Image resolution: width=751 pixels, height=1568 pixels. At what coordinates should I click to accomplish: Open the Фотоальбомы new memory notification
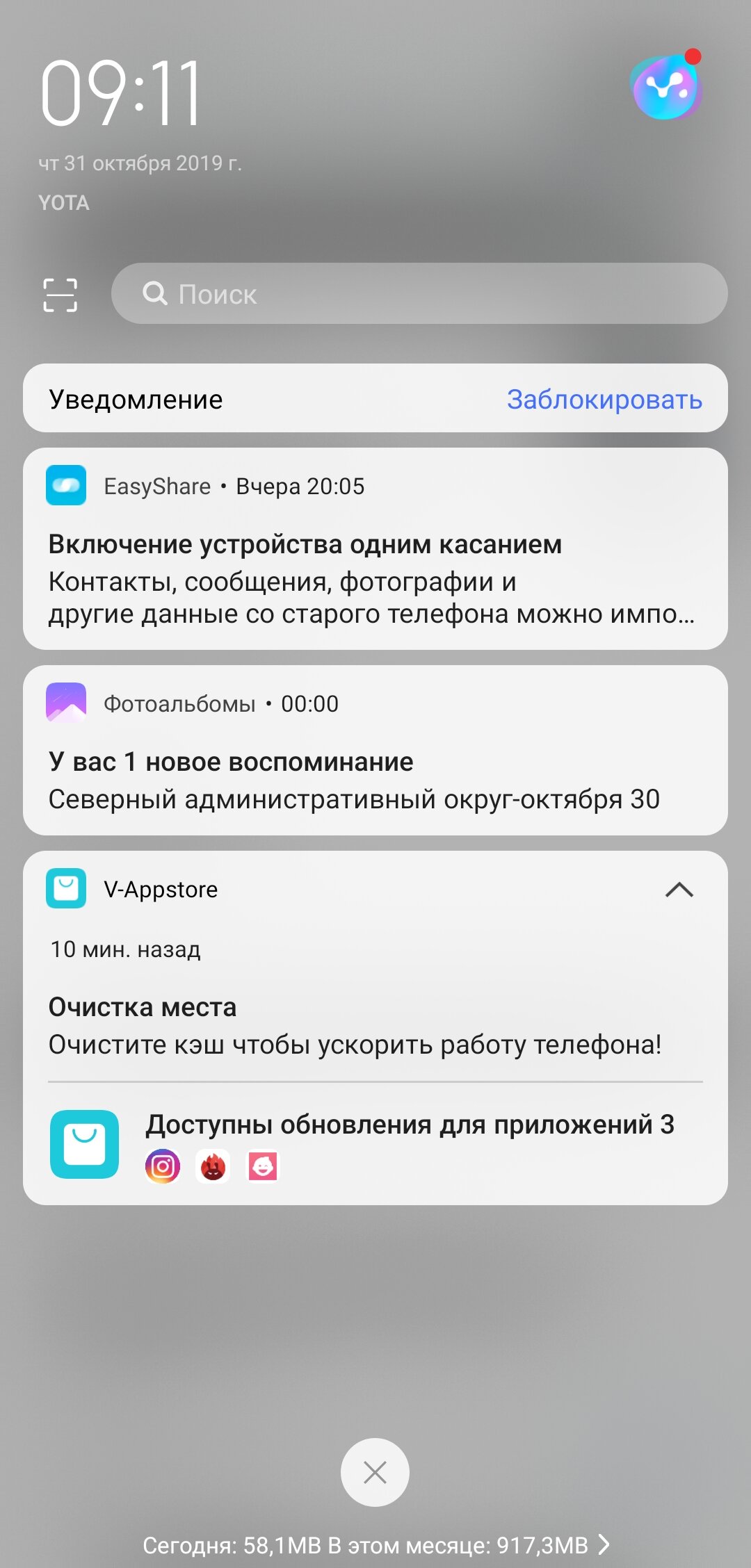[x=375, y=750]
